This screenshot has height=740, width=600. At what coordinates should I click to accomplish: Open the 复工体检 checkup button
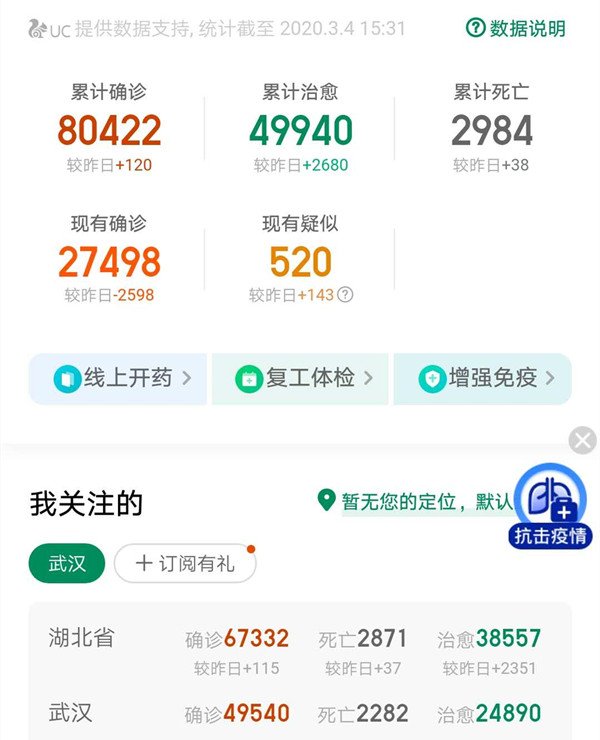(301, 378)
